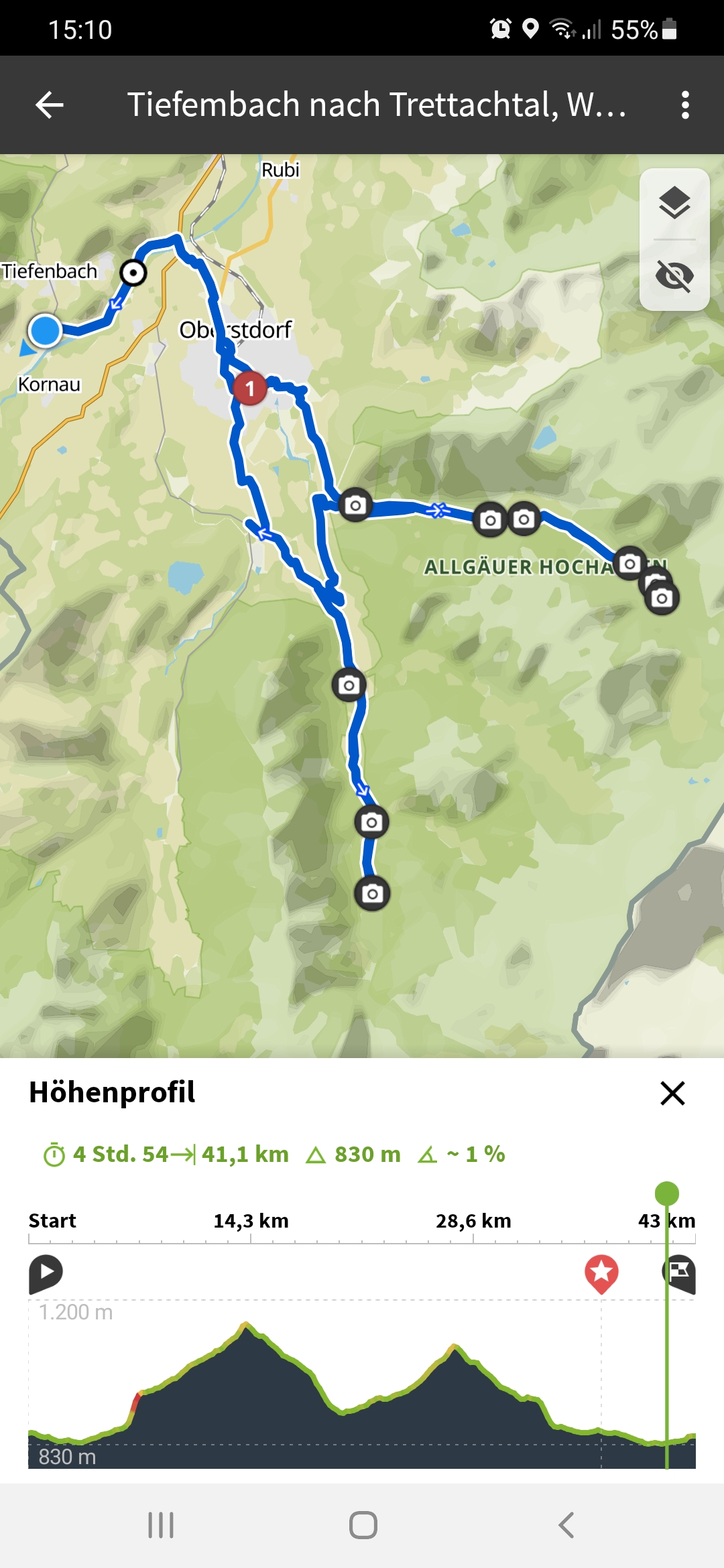Open recent apps from navigation bar
The image size is (724, 1568).
click(161, 1525)
